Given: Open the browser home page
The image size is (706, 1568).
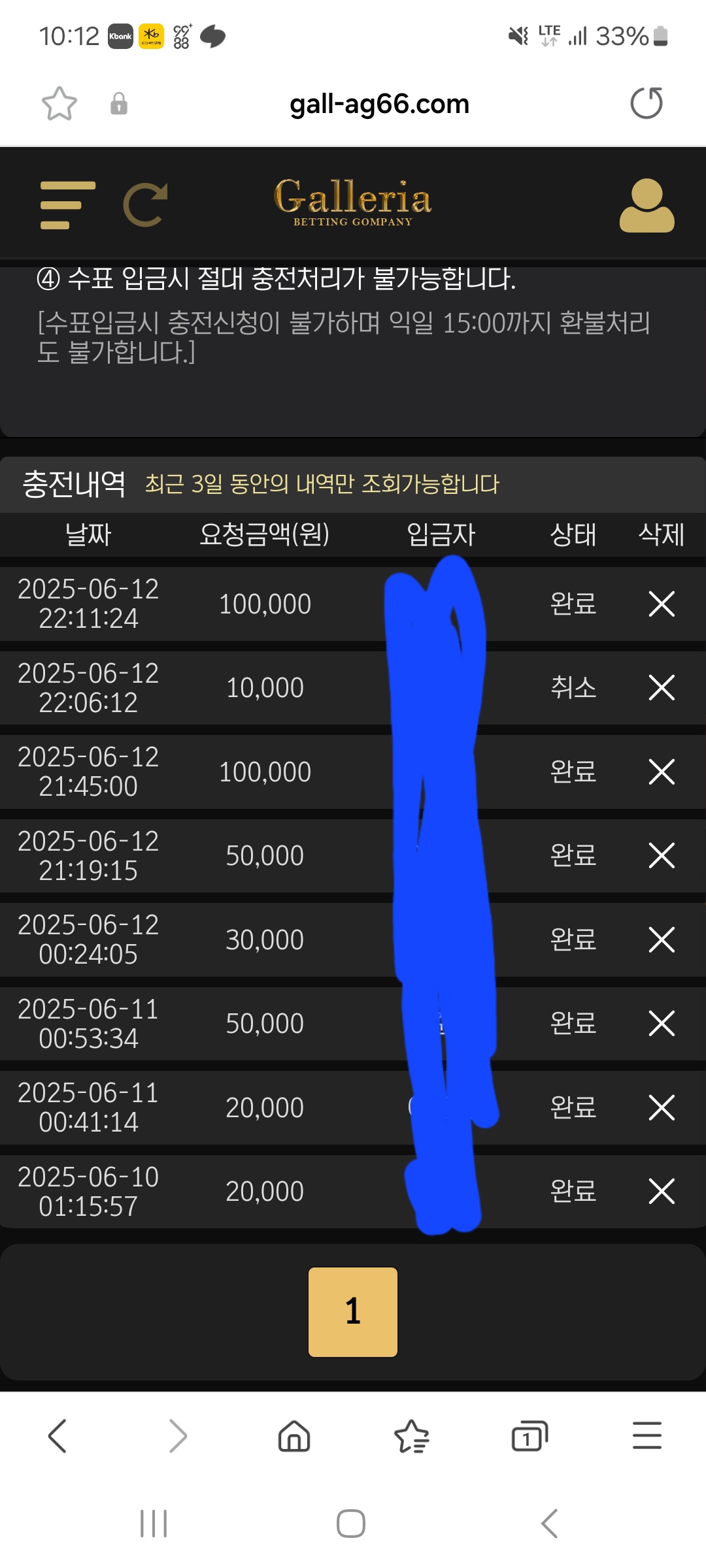Looking at the screenshot, I should click(294, 1436).
